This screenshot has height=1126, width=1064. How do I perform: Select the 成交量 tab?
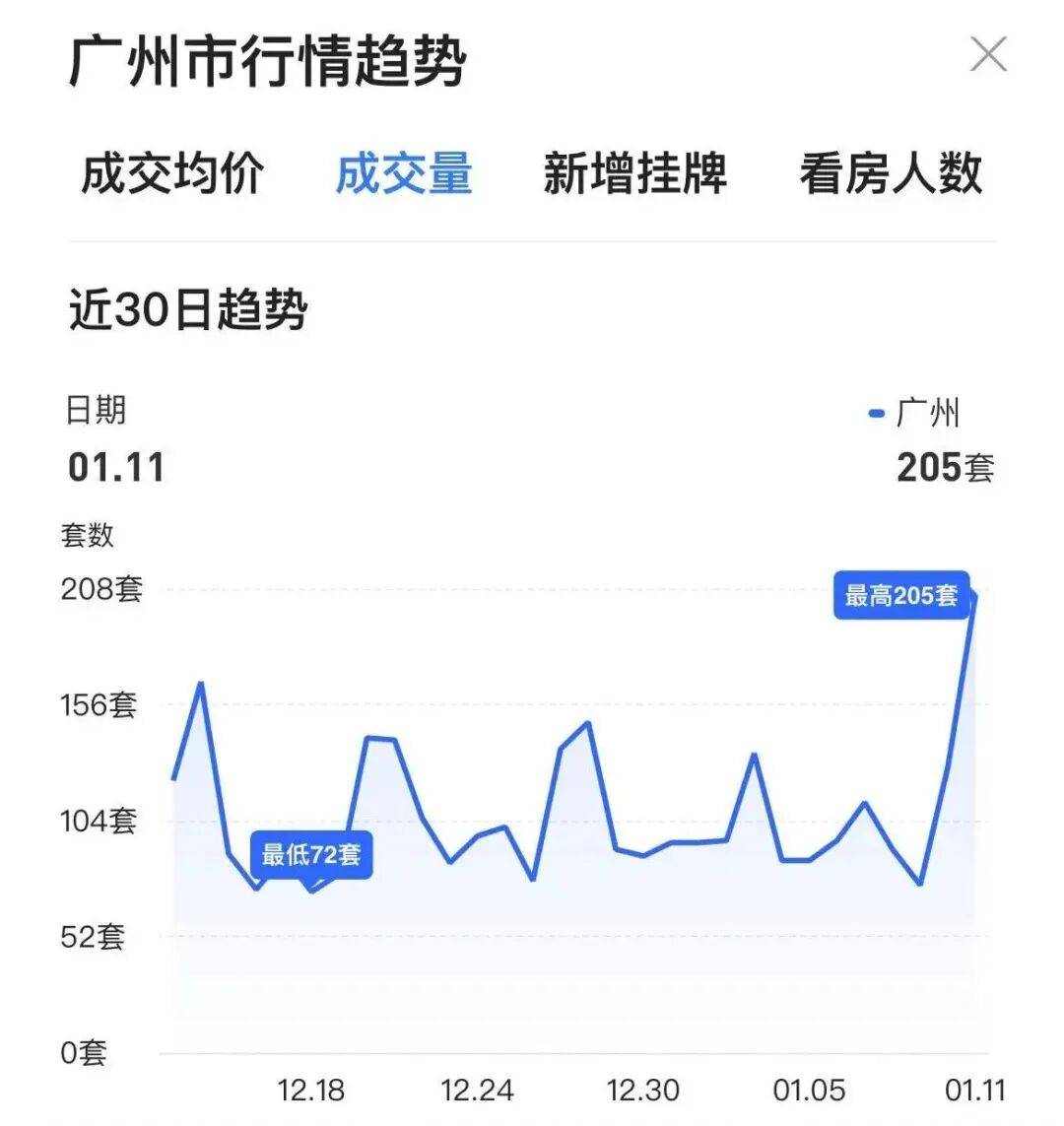tap(404, 174)
